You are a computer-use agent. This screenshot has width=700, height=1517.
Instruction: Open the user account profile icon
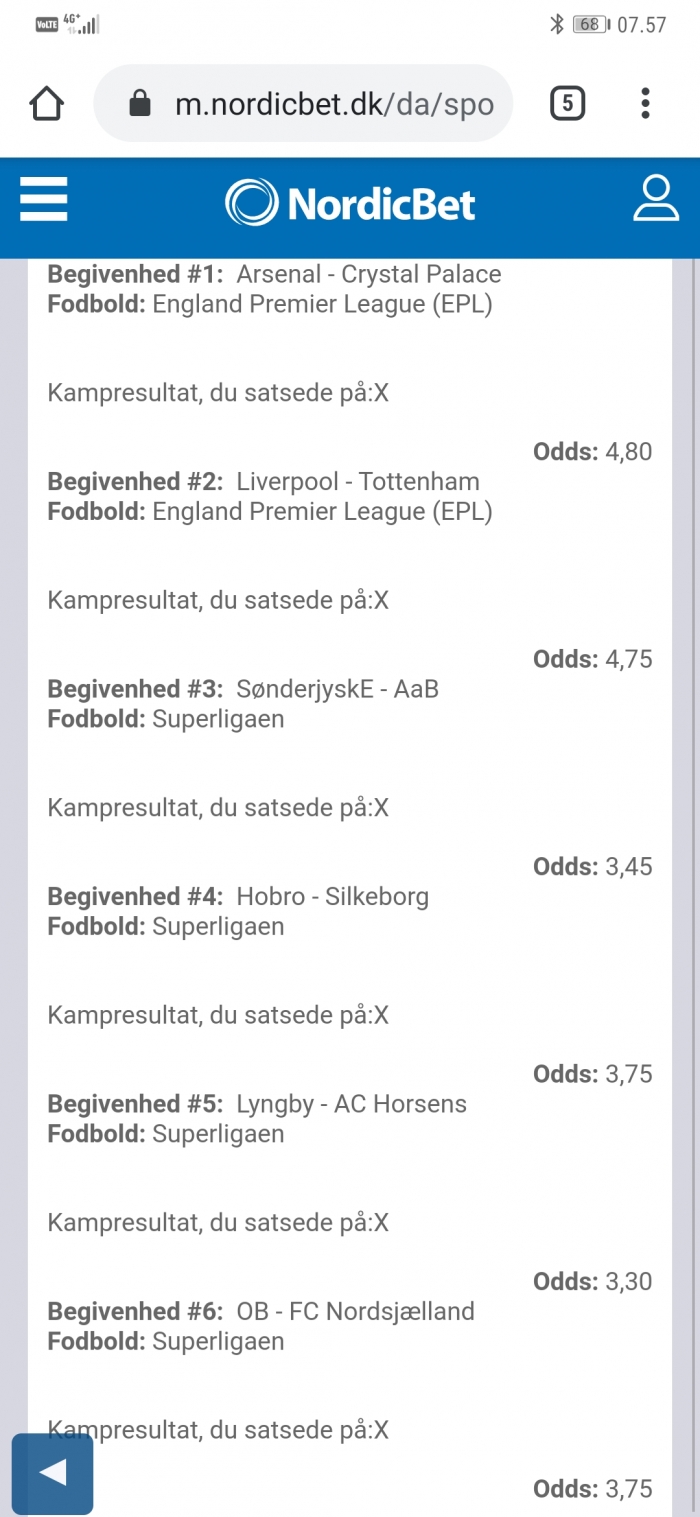click(x=656, y=198)
